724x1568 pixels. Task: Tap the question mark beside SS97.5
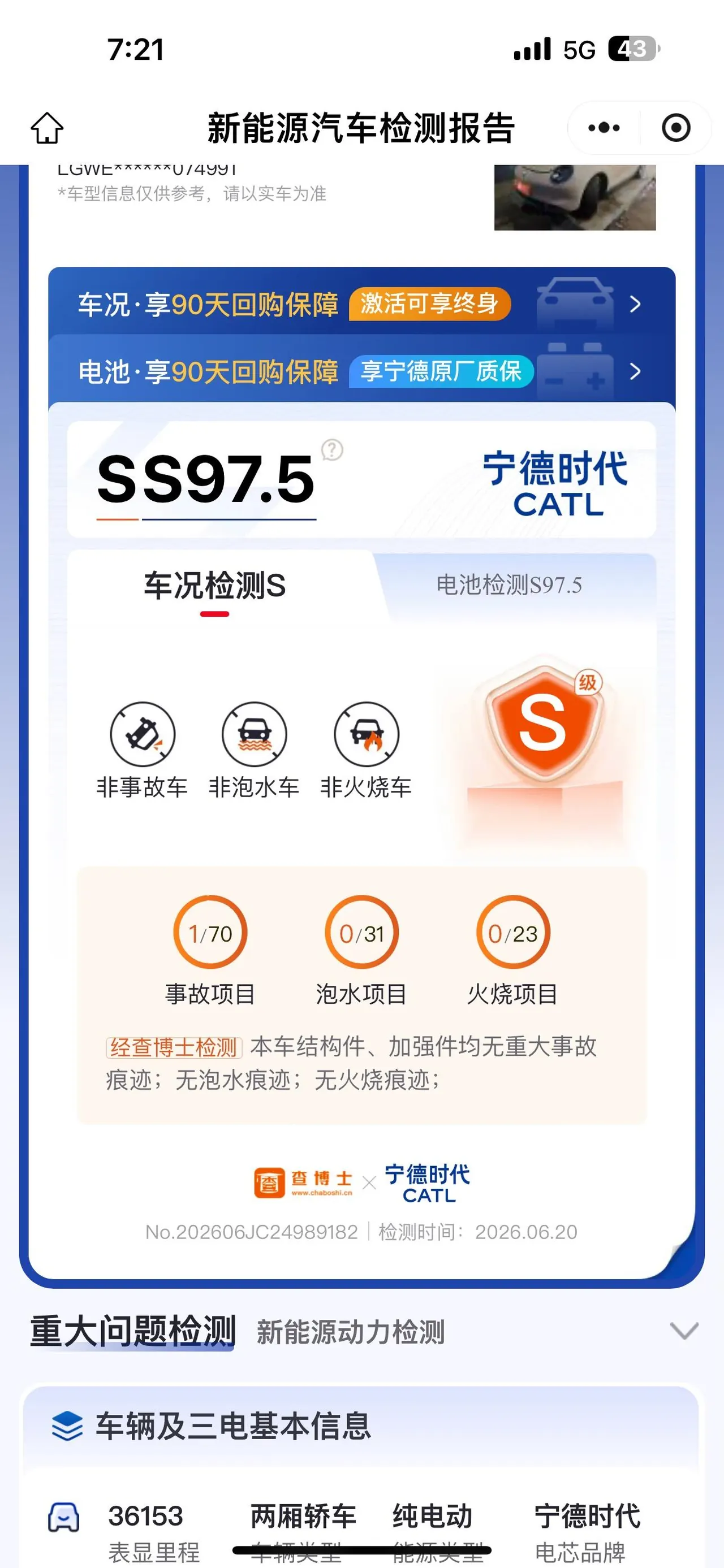pos(332,450)
